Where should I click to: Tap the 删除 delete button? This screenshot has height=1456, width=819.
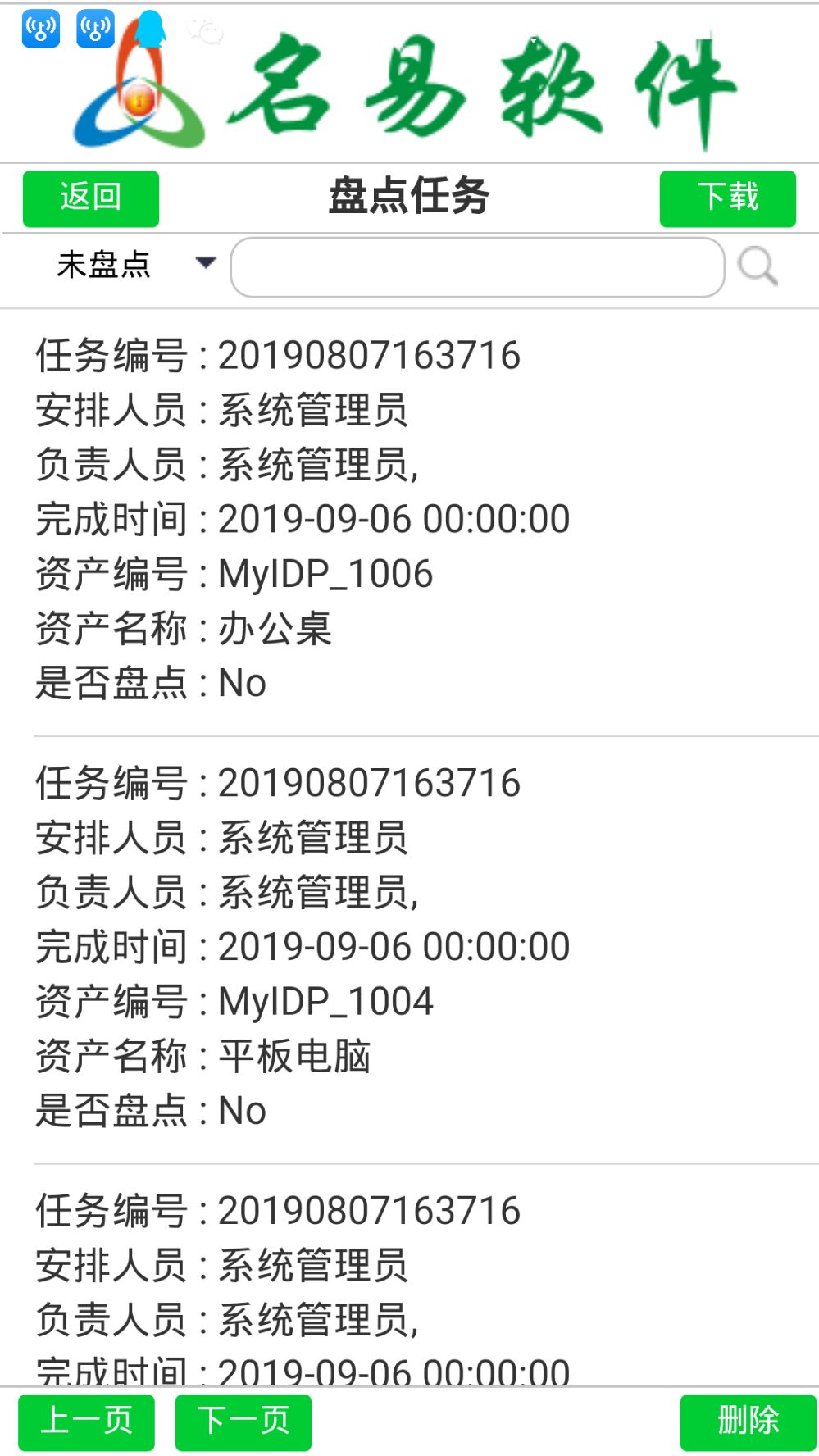748,1422
